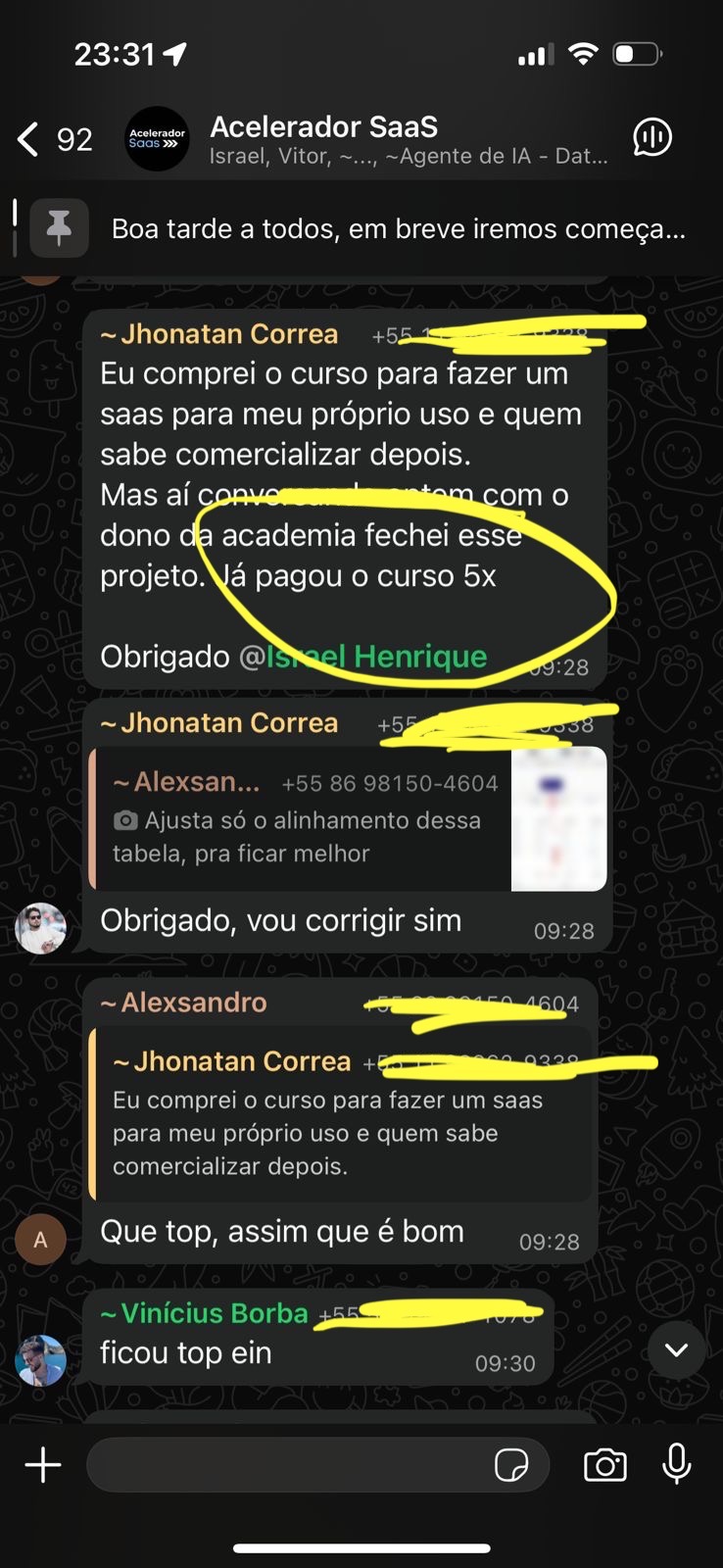Open the sticker picker
The image size is (723, 1568).
coord(511,1465)
